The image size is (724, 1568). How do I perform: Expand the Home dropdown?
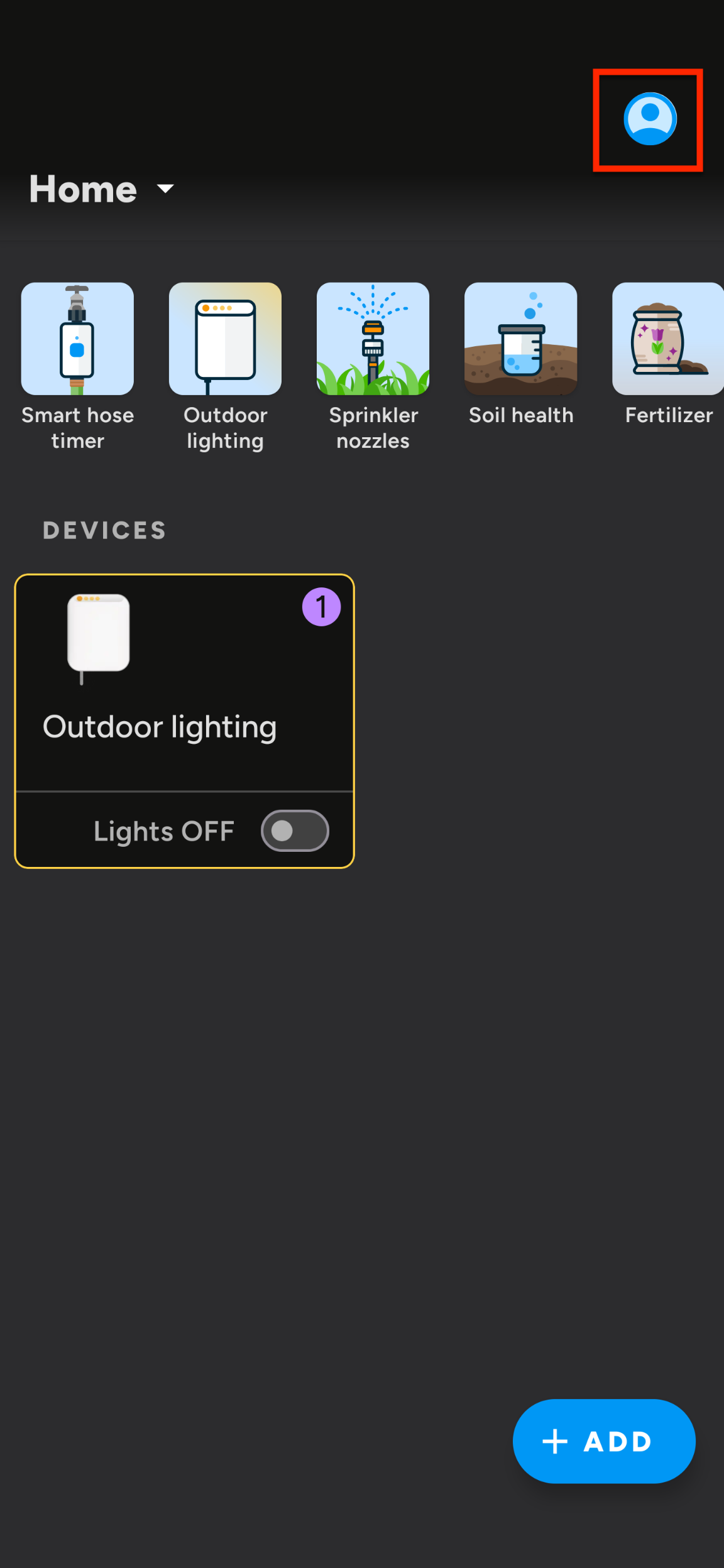pos(102,189)
